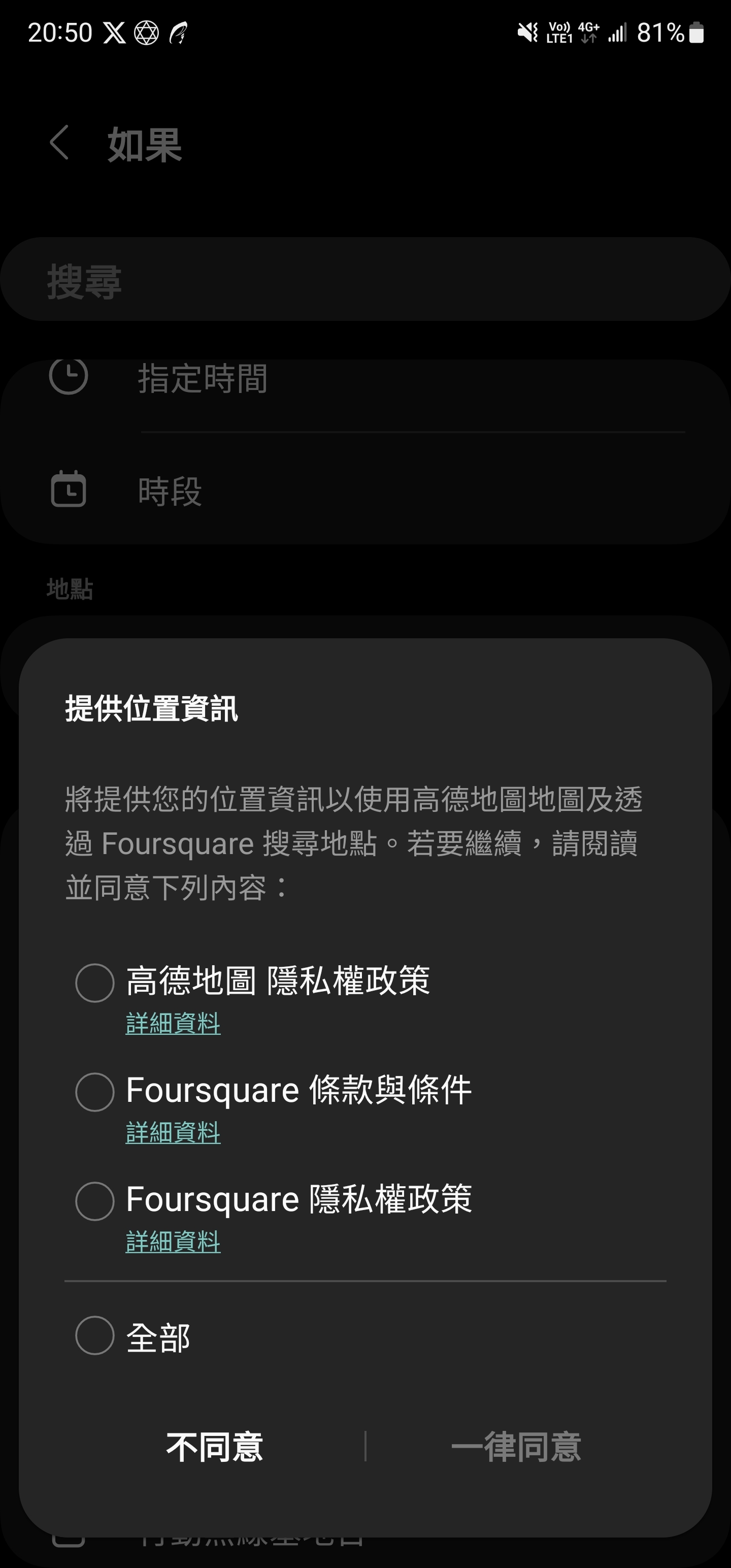This screenshot has height=1568, width=731.
Task: Open 詳細資料 link under Foursquare 條款與條件
Action: coord(173,1133)
